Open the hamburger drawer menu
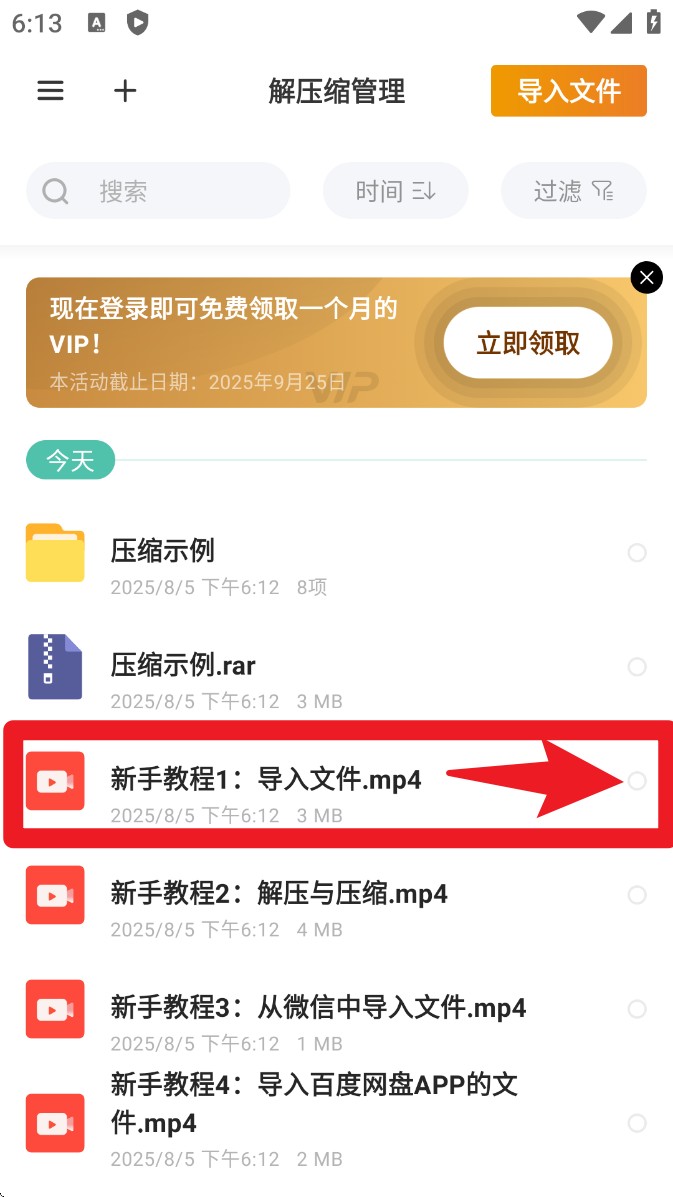The image size is (673, 1197). point(51,91)
